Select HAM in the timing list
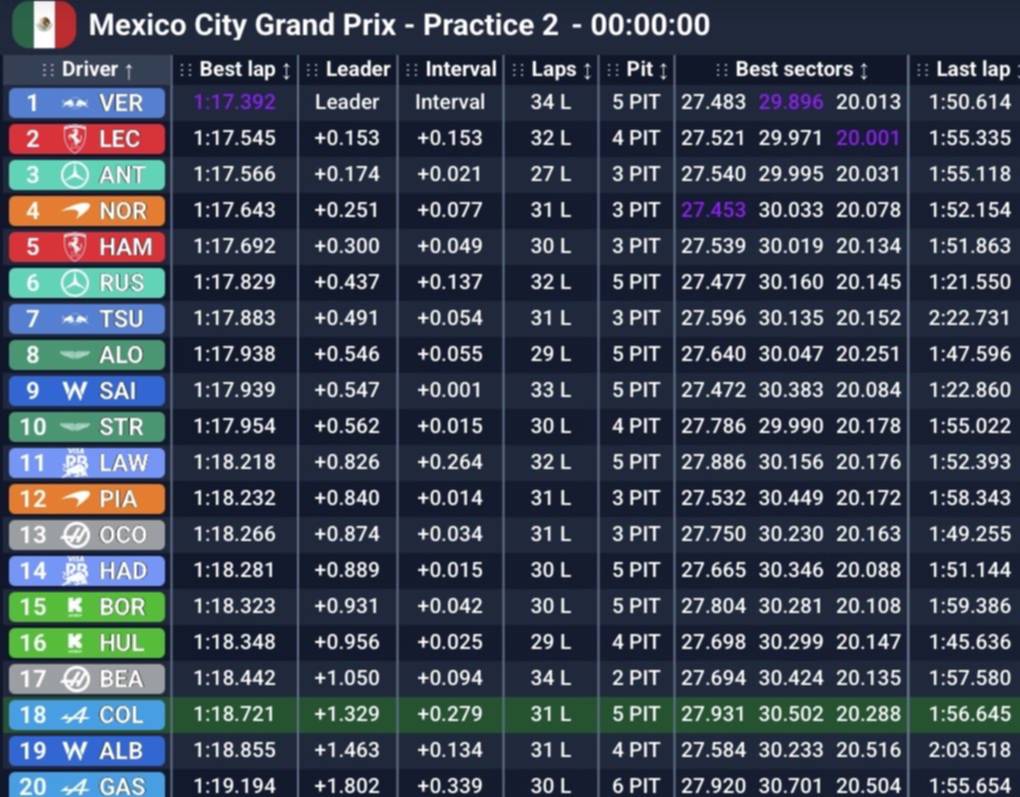The width and height of the screenshot is (1020, 797). [87, 247]
